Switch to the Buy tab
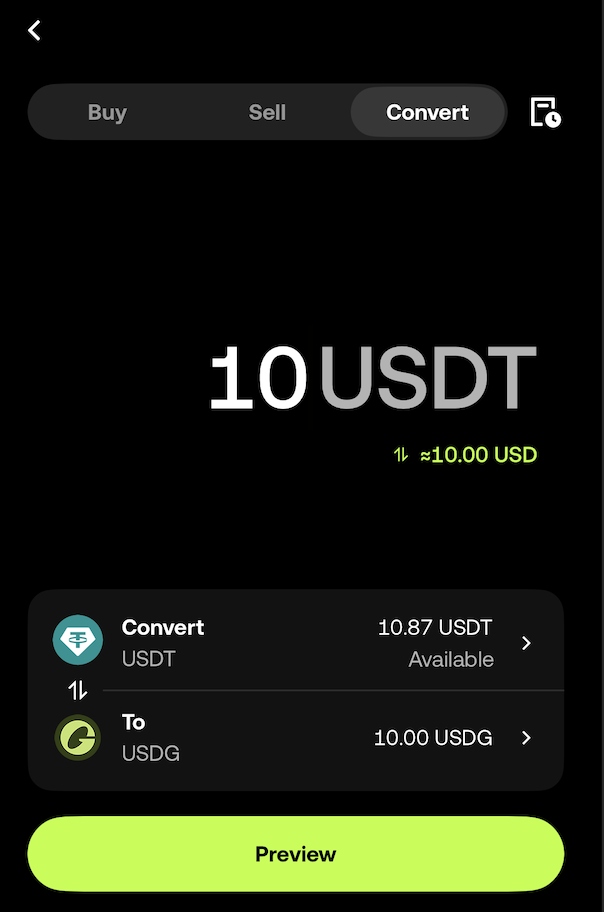The width and height of the screenshot is (604, 912). [107, 112]
